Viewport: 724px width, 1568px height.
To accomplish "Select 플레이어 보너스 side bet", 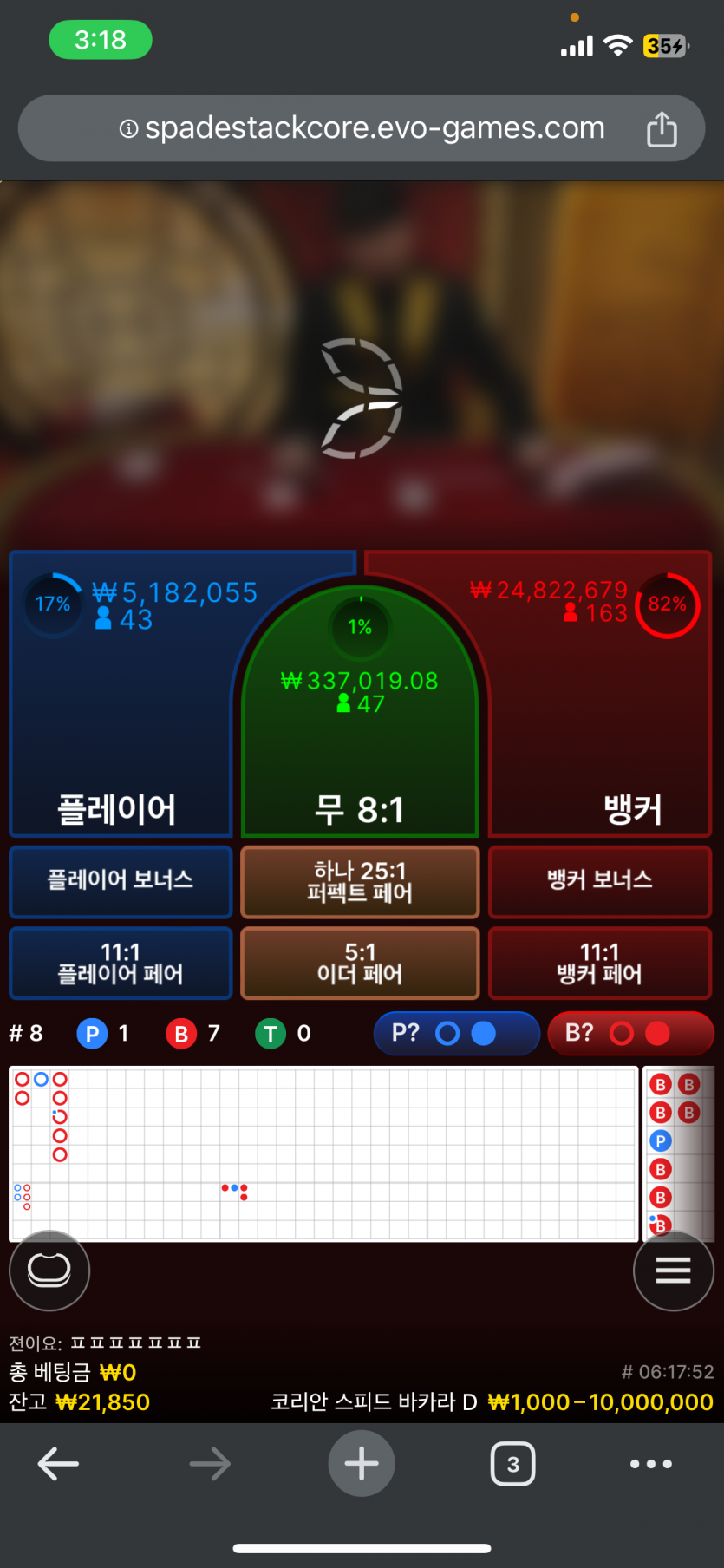I will 121,880.
